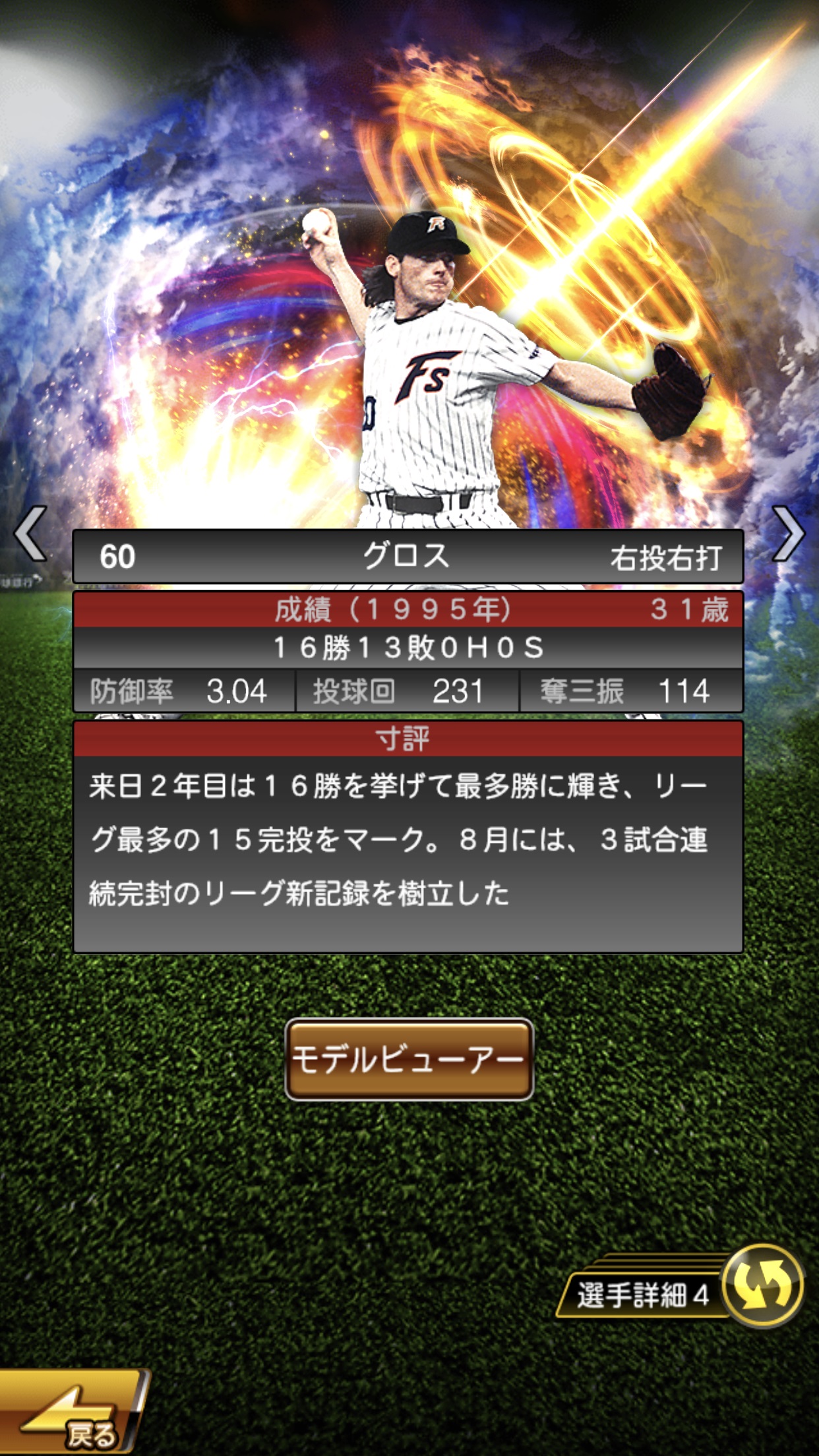819x1456 pixels.
Task: Go to the previous player with left arrow
Action: [31, 533]
